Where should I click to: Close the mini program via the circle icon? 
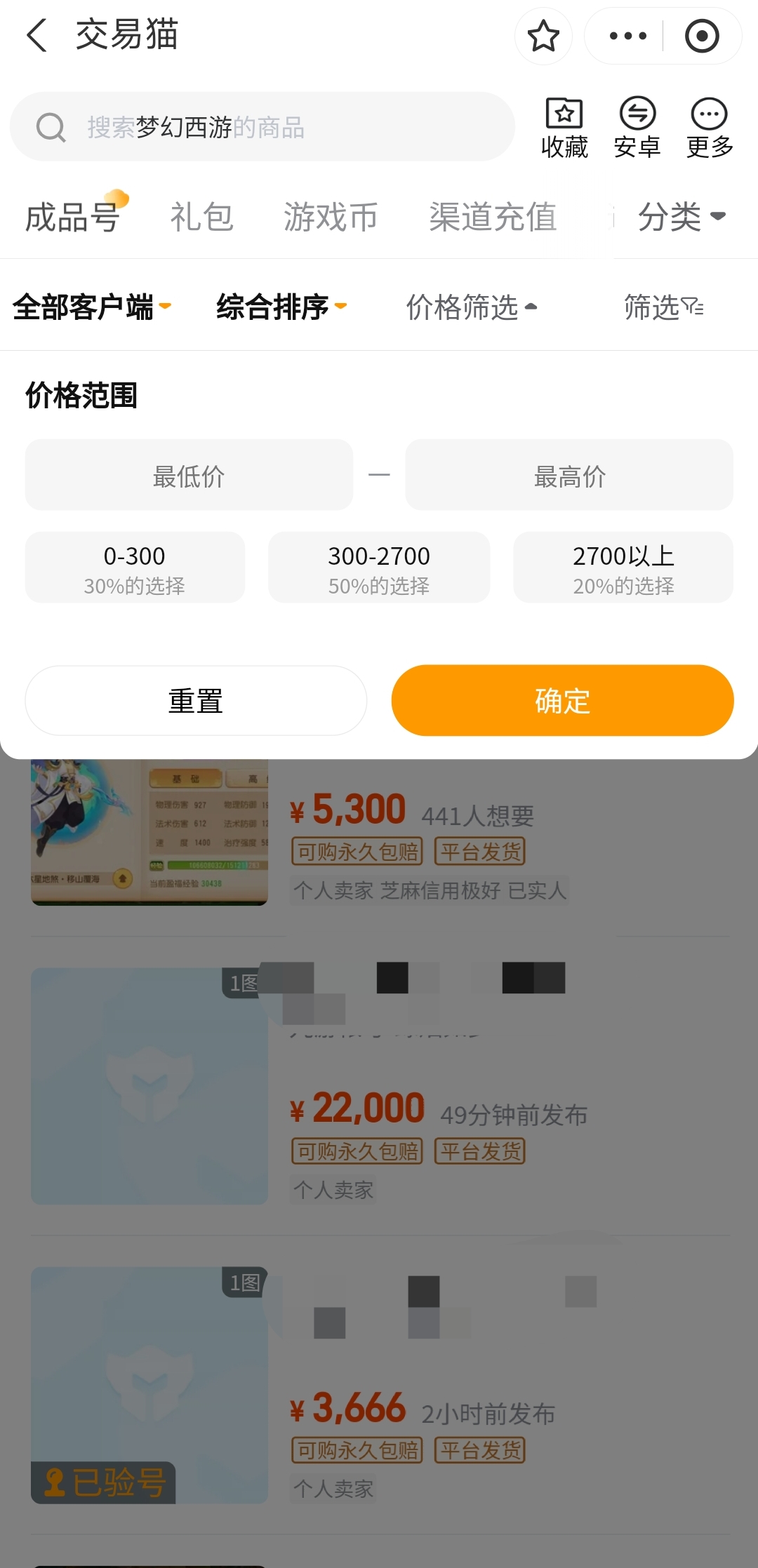tap(701, 36)
